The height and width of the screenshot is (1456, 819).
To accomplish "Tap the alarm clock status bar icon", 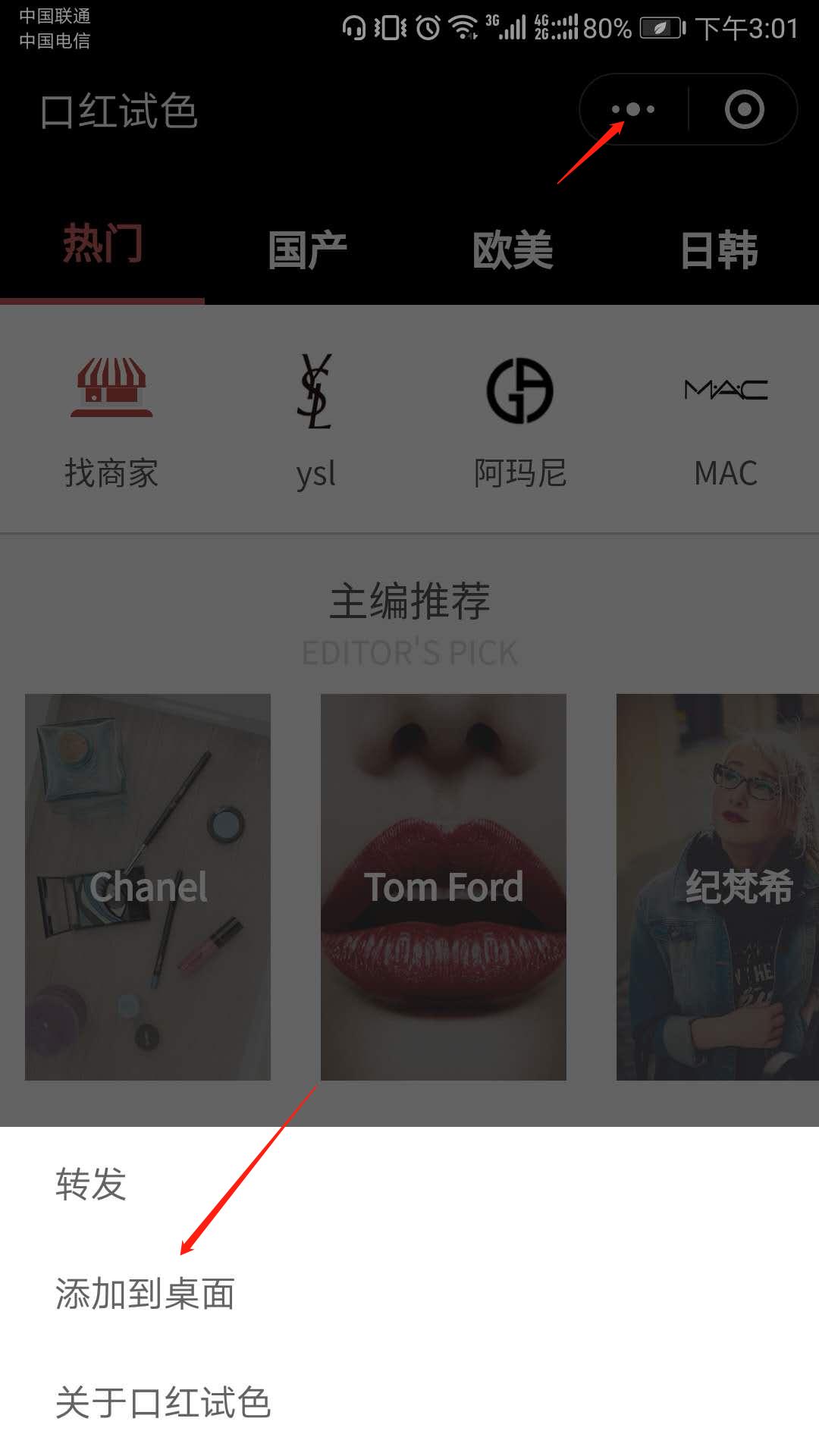I will [x=427, y=25].
